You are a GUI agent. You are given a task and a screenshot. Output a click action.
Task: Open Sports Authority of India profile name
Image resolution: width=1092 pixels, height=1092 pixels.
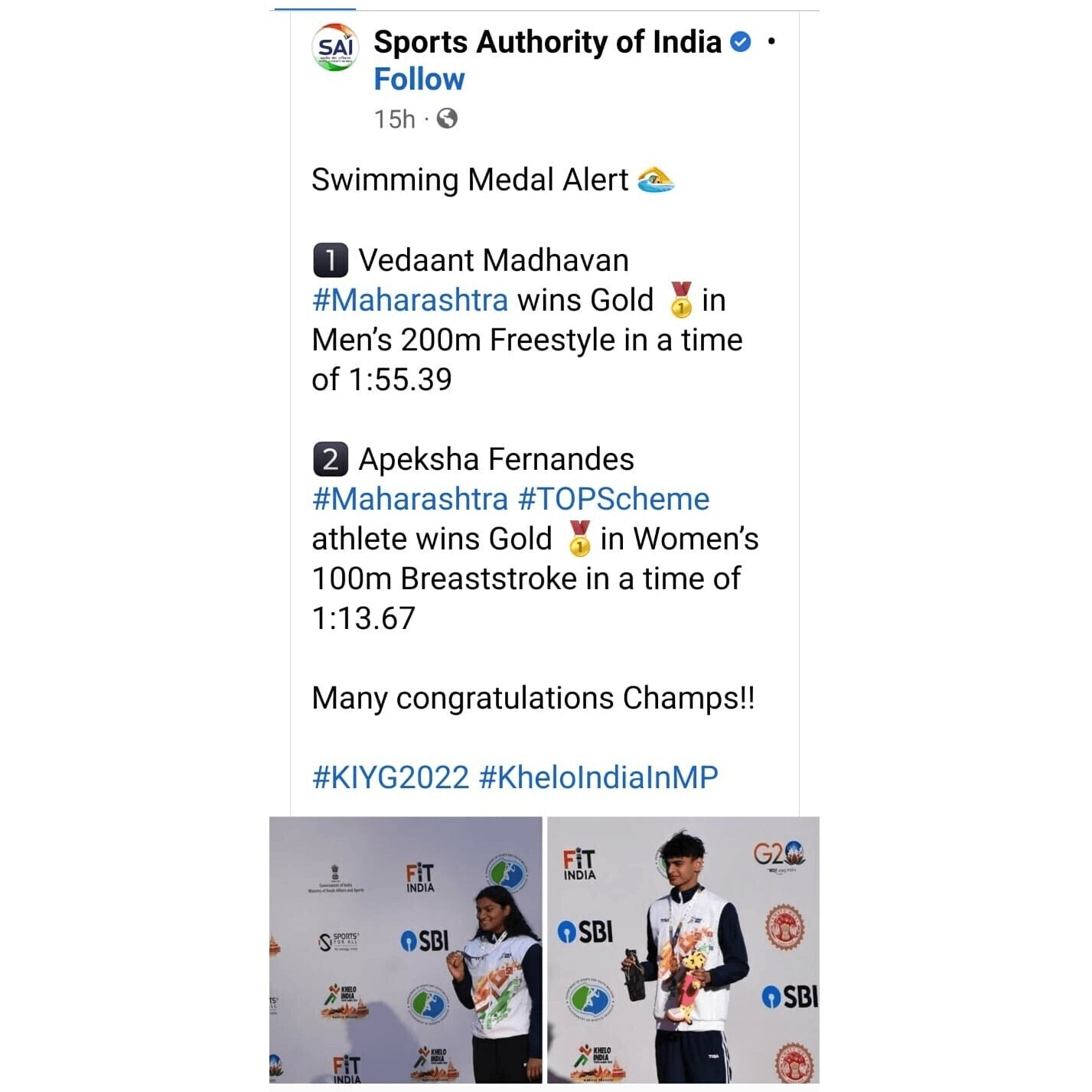[547, 42]
